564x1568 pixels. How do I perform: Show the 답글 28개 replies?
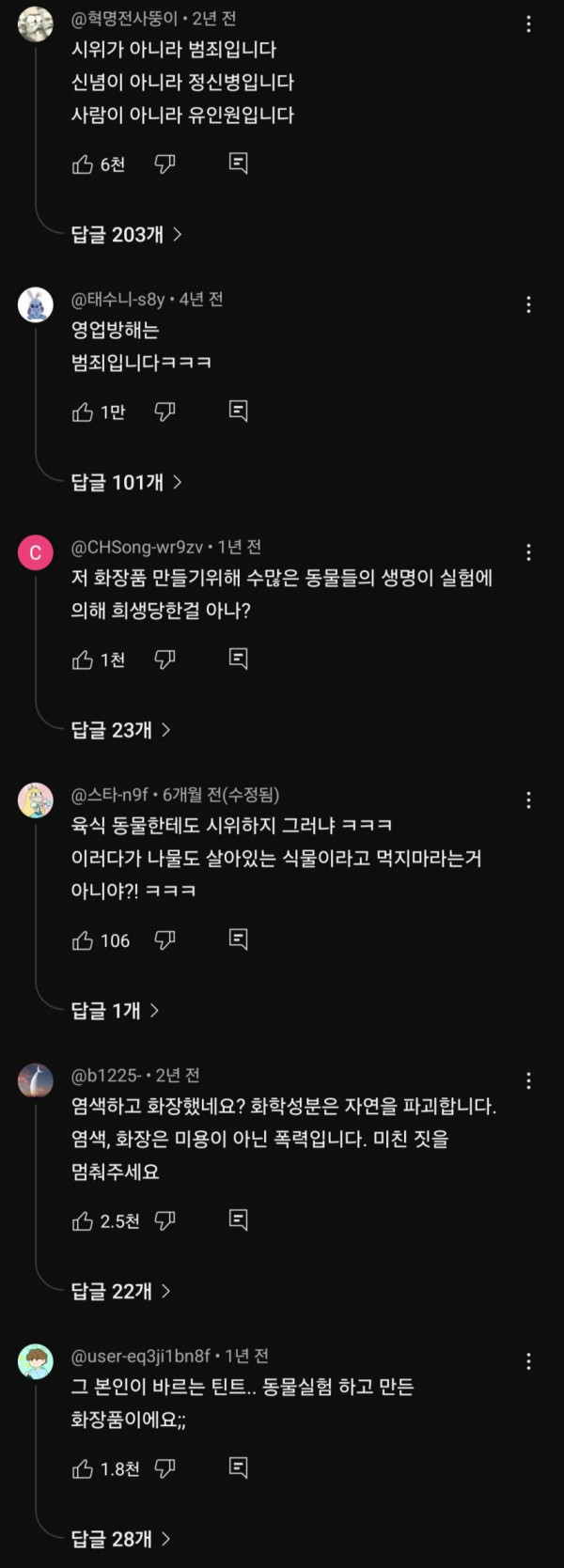(x=120, y=1538)
